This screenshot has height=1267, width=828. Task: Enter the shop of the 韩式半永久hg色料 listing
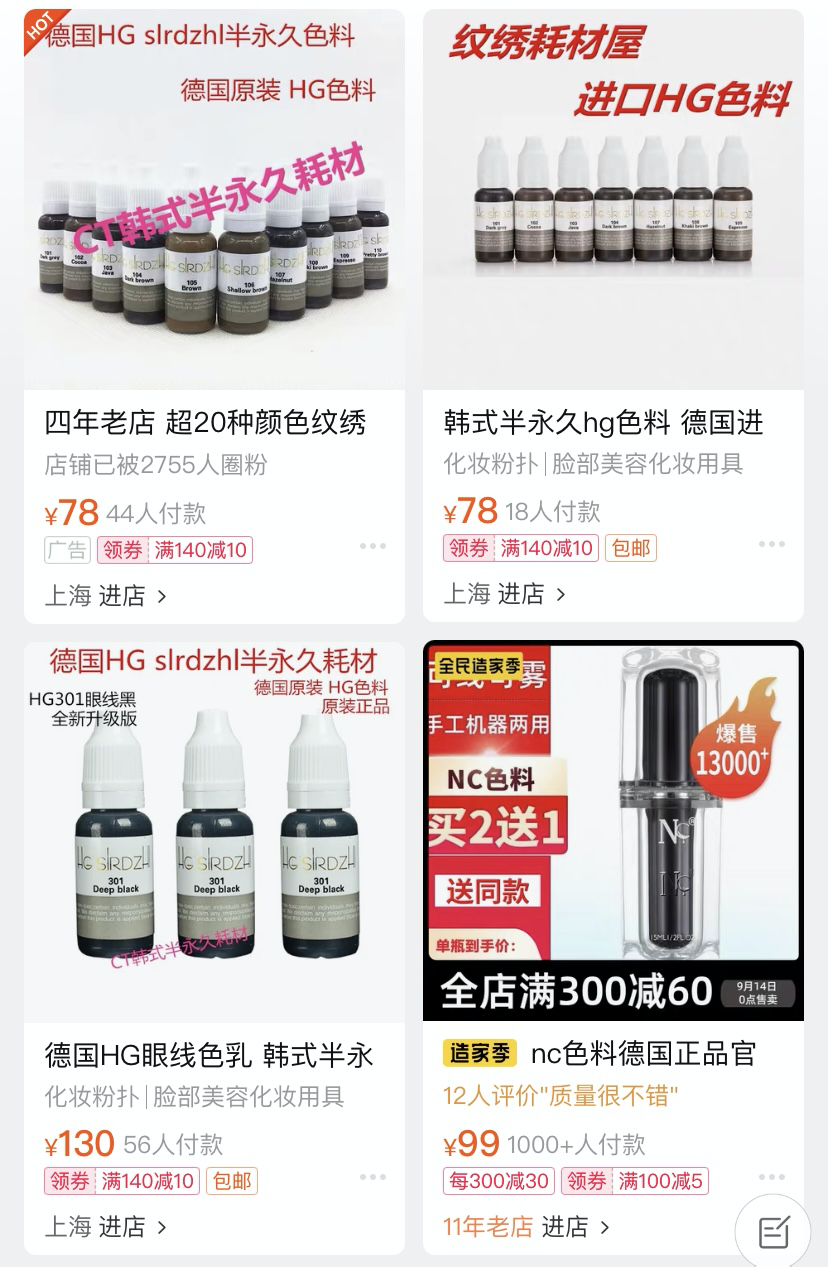pyautogui.click(x=531, y=594)
